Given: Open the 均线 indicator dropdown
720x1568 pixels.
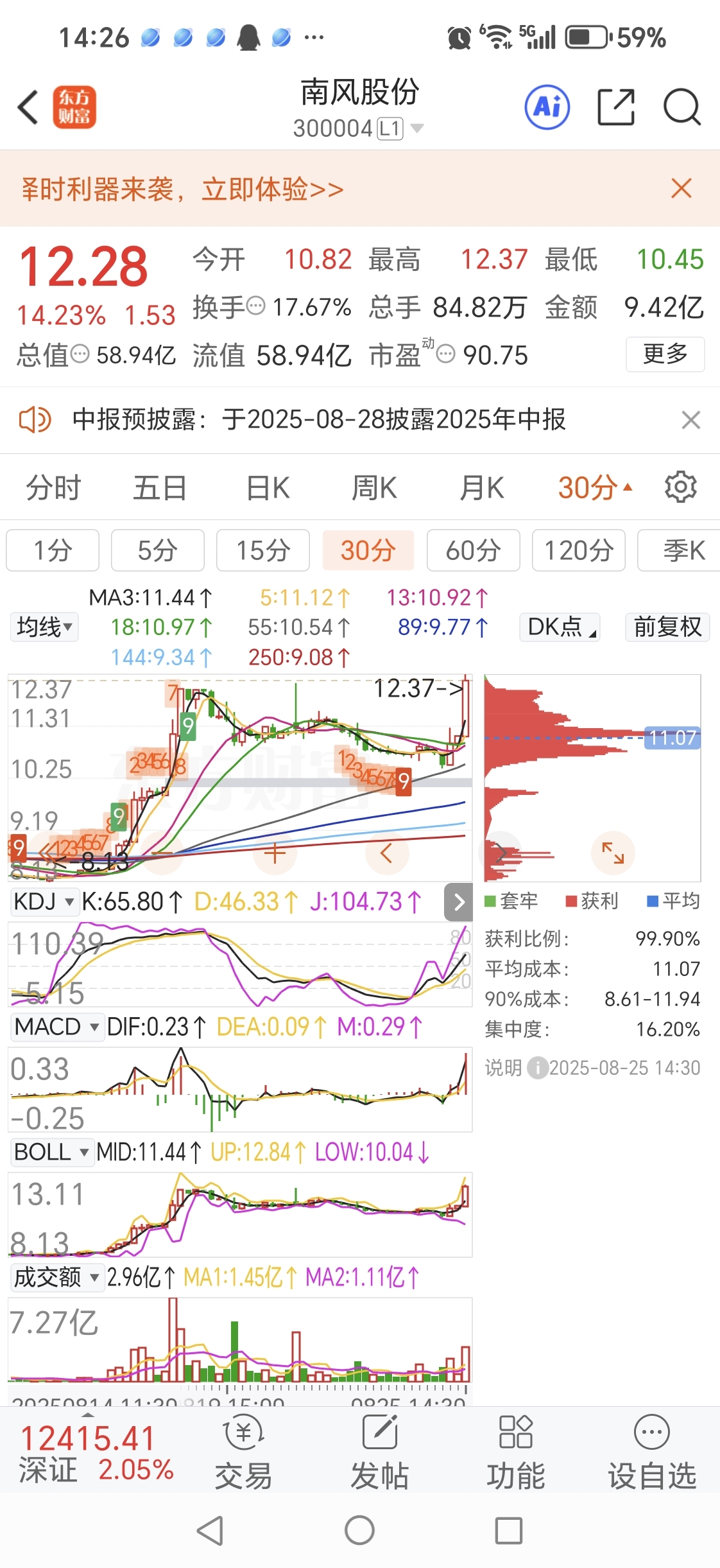Looking at the screenshot, I should coord(44,627).
